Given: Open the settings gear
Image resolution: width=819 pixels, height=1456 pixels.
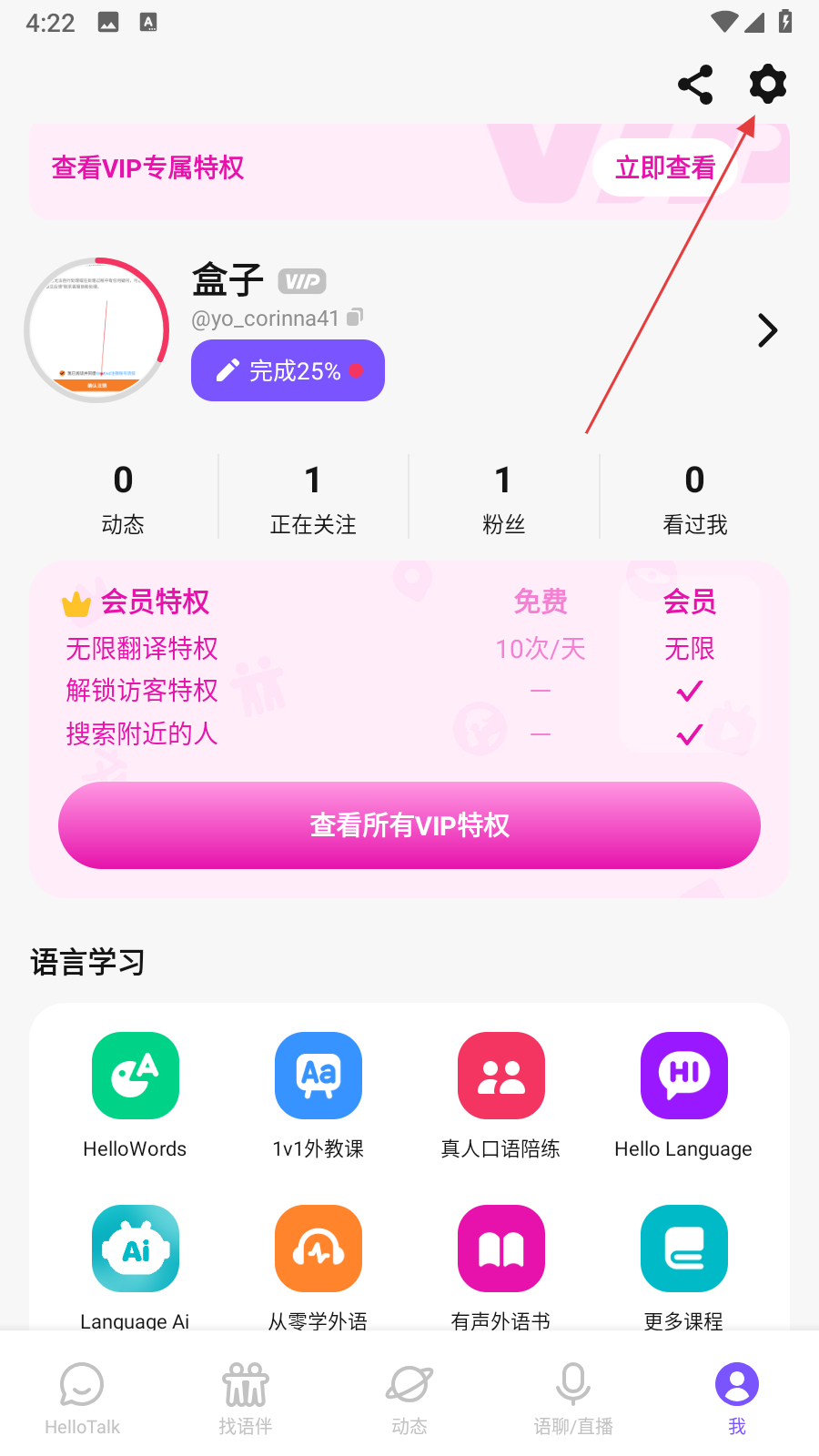Looking at the screenshot, I should point(767,85).
